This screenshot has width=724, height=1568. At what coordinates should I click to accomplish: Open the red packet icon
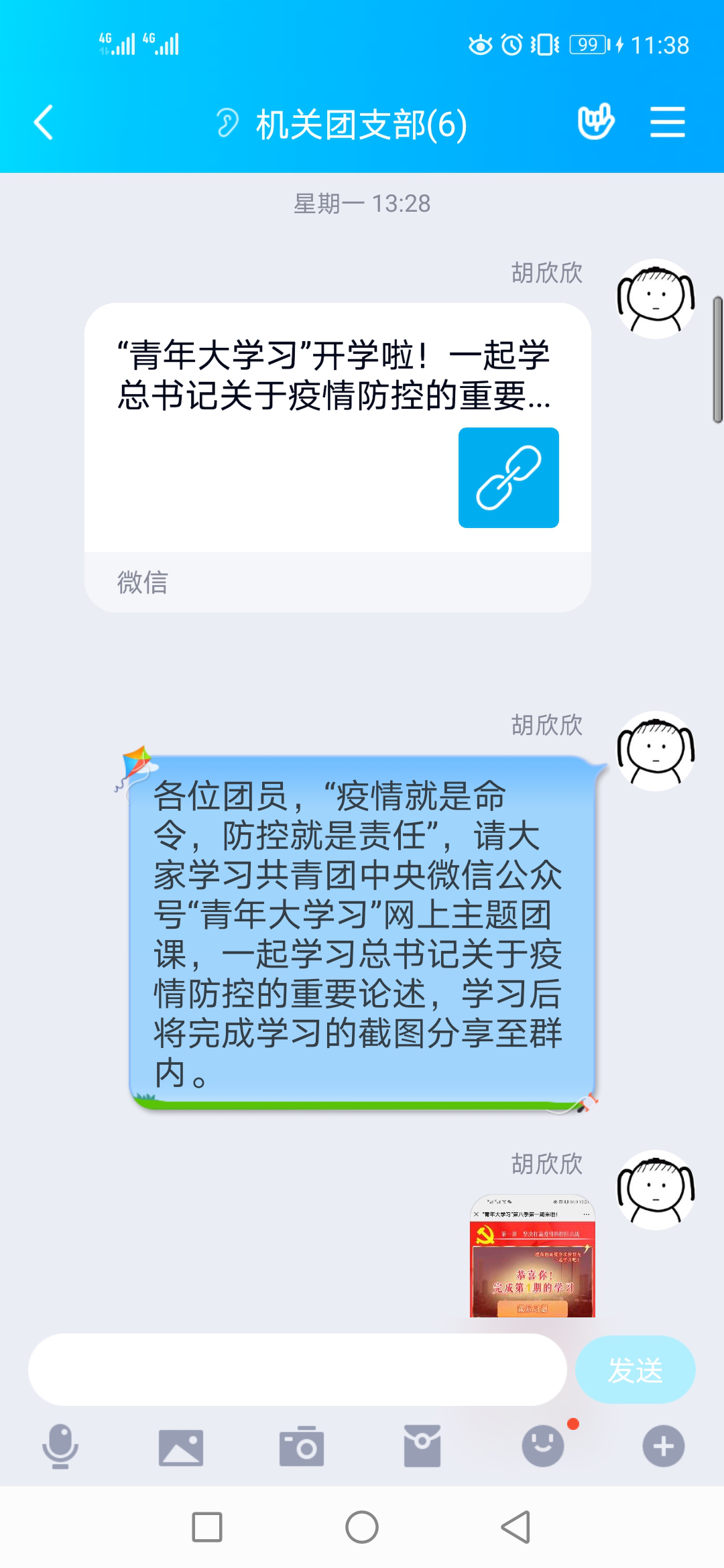point(422,1446)
